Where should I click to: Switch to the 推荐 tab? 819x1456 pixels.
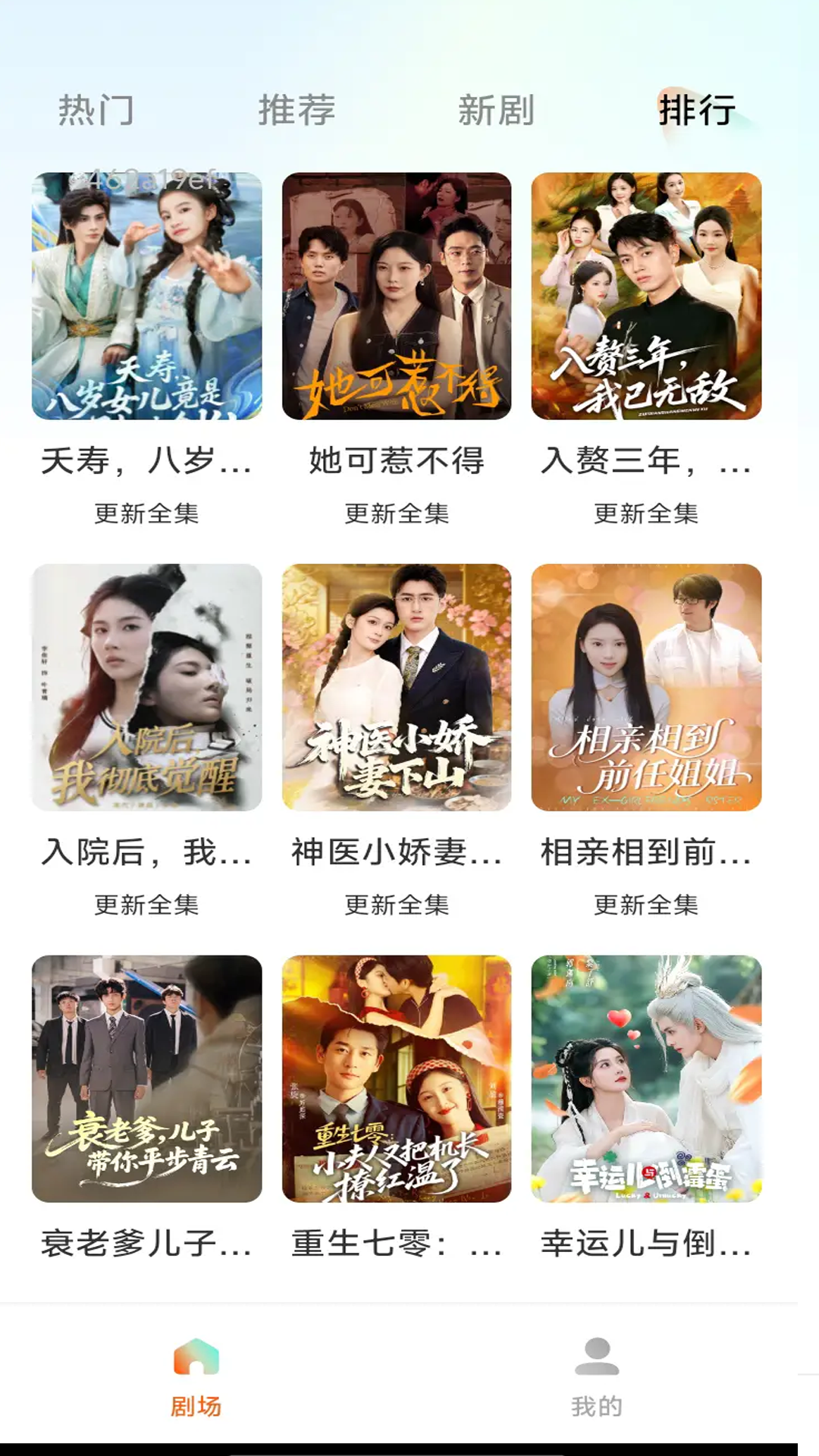[297, 111]
